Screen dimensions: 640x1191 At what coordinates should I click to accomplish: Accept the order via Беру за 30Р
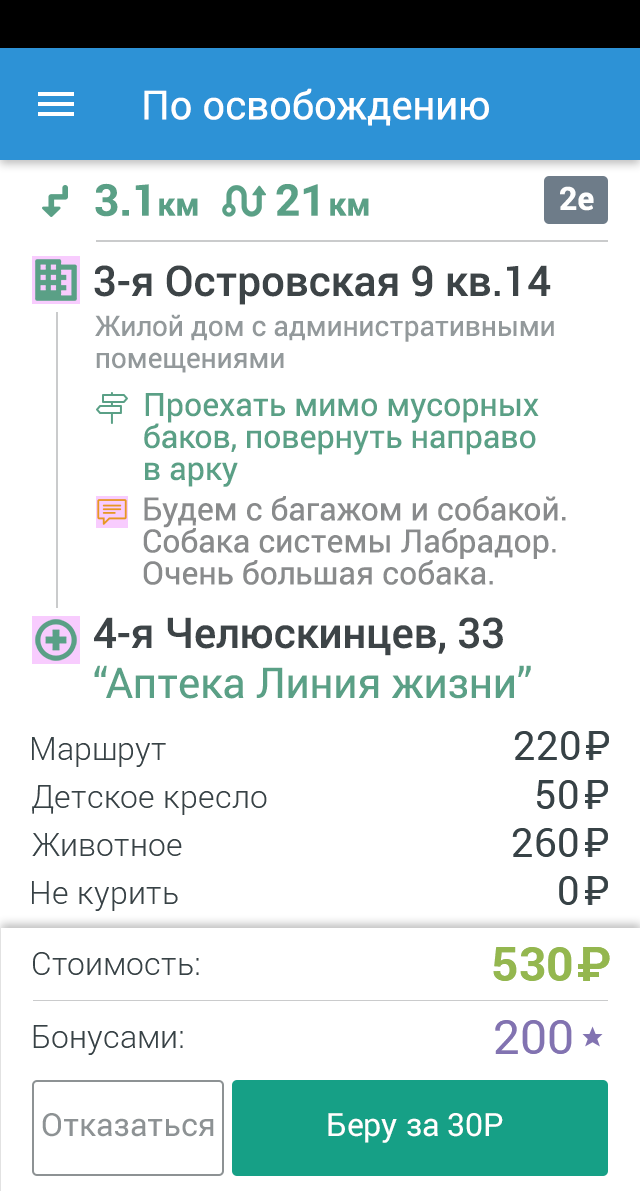[x=419, y=1127]
